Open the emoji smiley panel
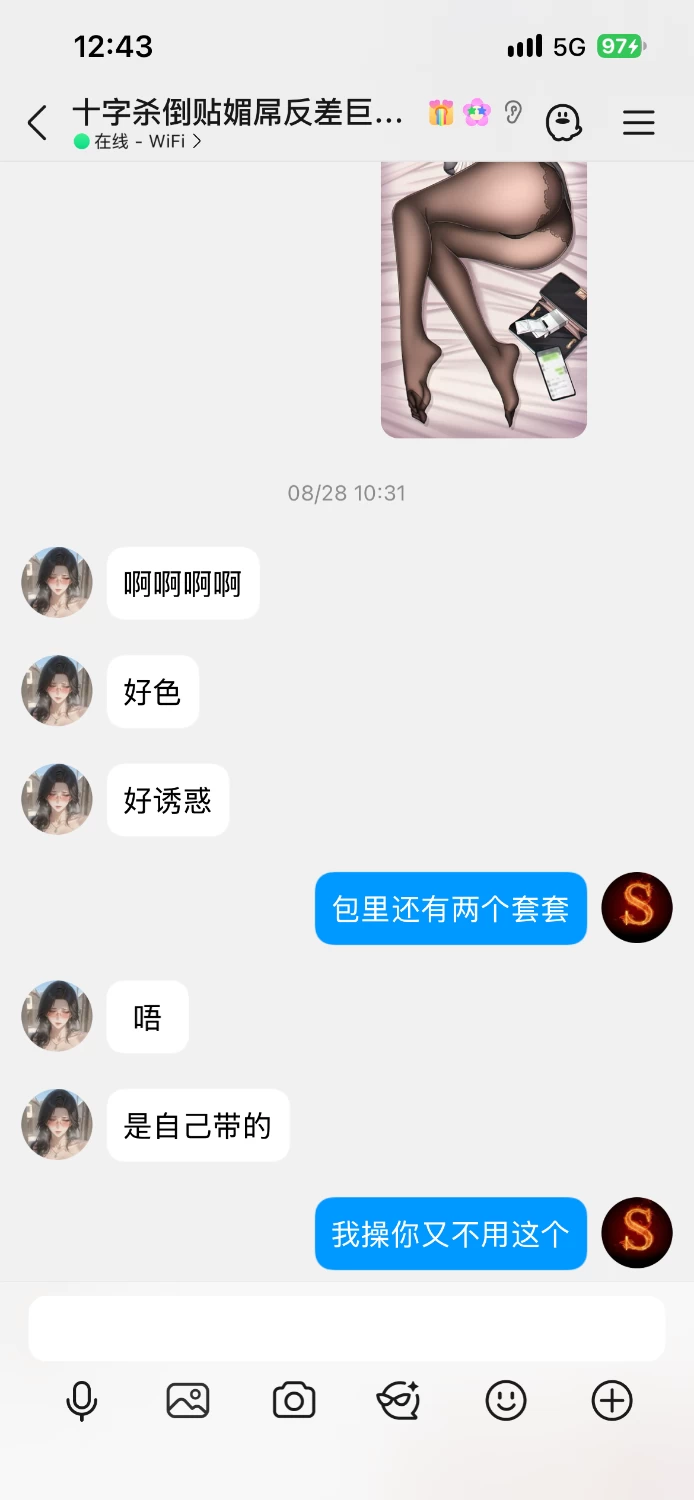Image resolution: width=694 pixels, height=1500 pixels. point(506,1400)
